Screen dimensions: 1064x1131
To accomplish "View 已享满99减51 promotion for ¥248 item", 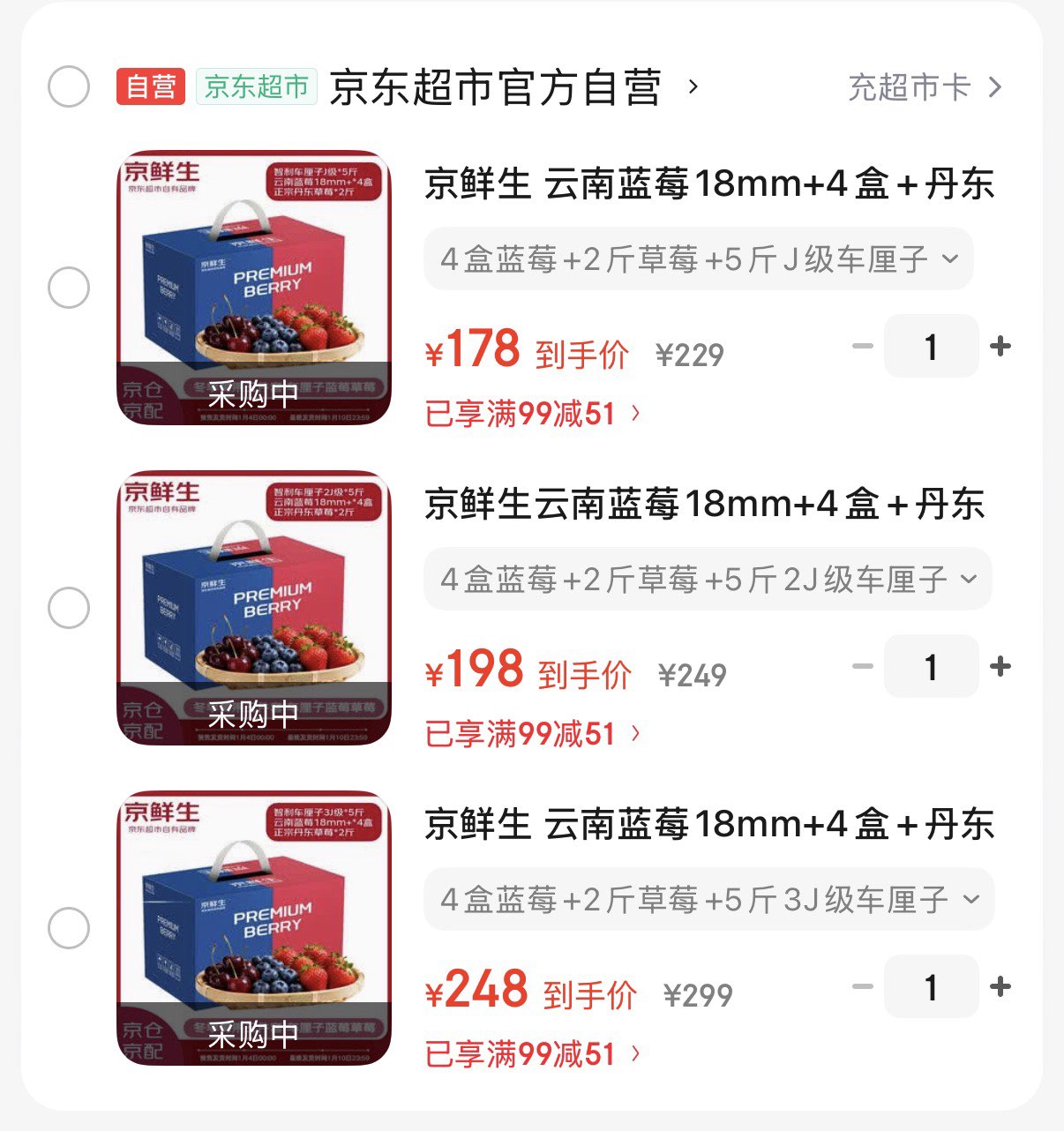I will (532, 1053).
